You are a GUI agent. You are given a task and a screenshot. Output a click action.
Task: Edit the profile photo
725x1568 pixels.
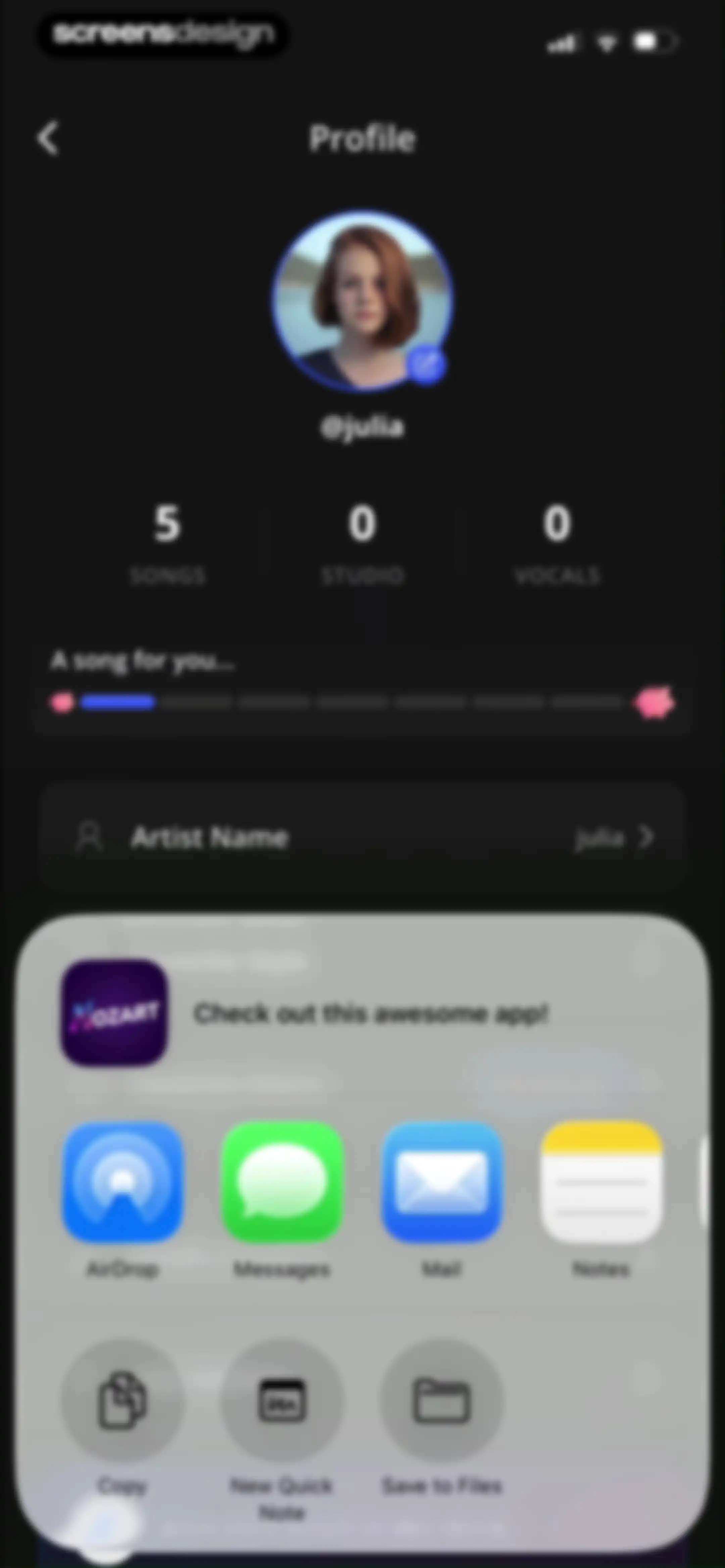(x=426, y=365)
